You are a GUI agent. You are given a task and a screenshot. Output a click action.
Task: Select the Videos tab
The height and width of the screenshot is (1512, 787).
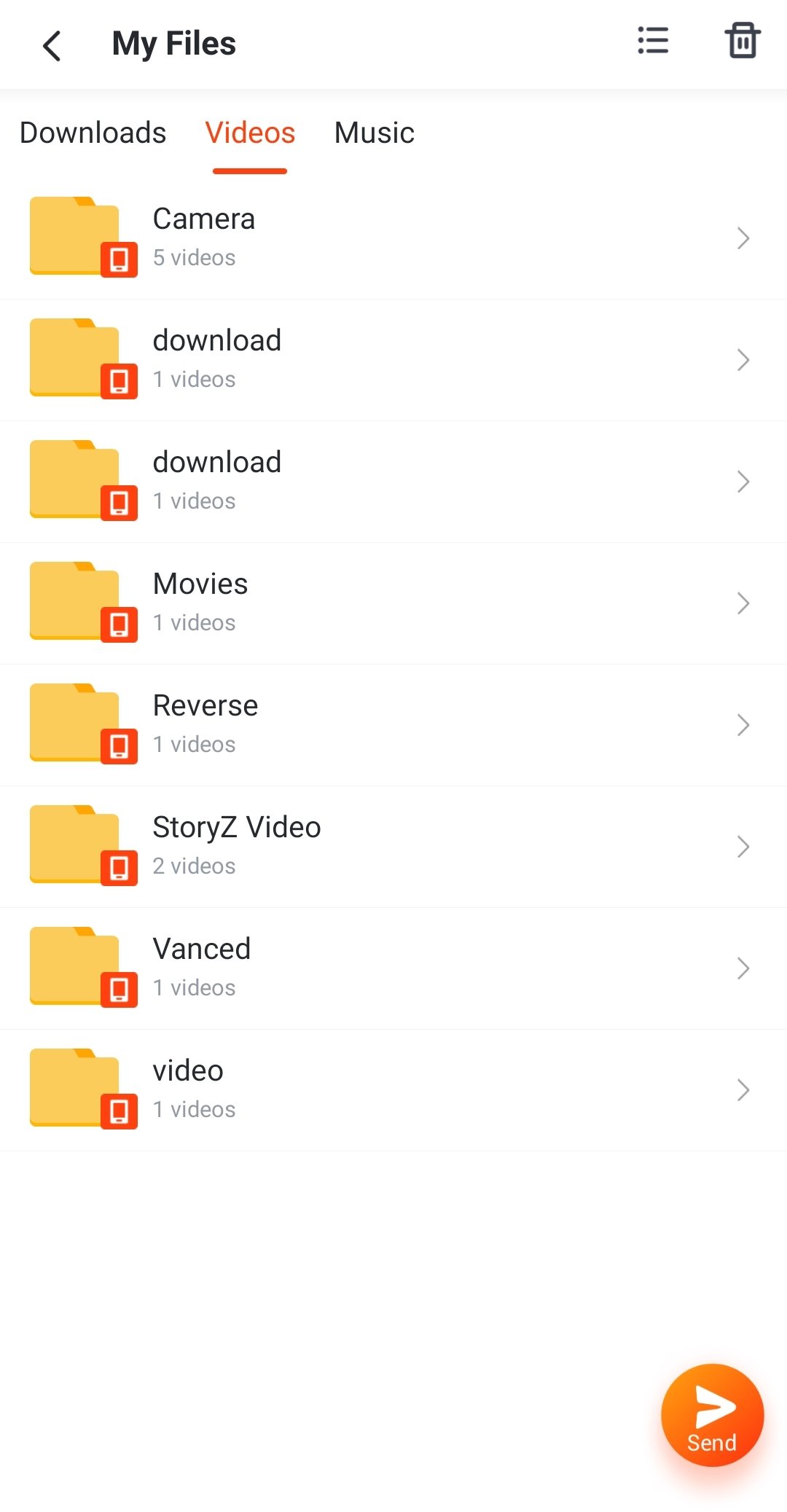pyautogui.click(x=250, y=133)
